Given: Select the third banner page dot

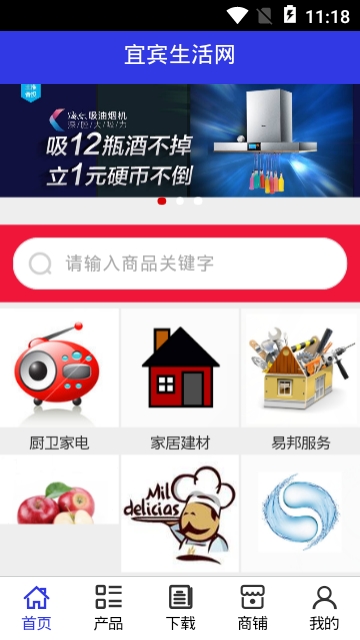Looking at the screenshot, I should point(198,201).
